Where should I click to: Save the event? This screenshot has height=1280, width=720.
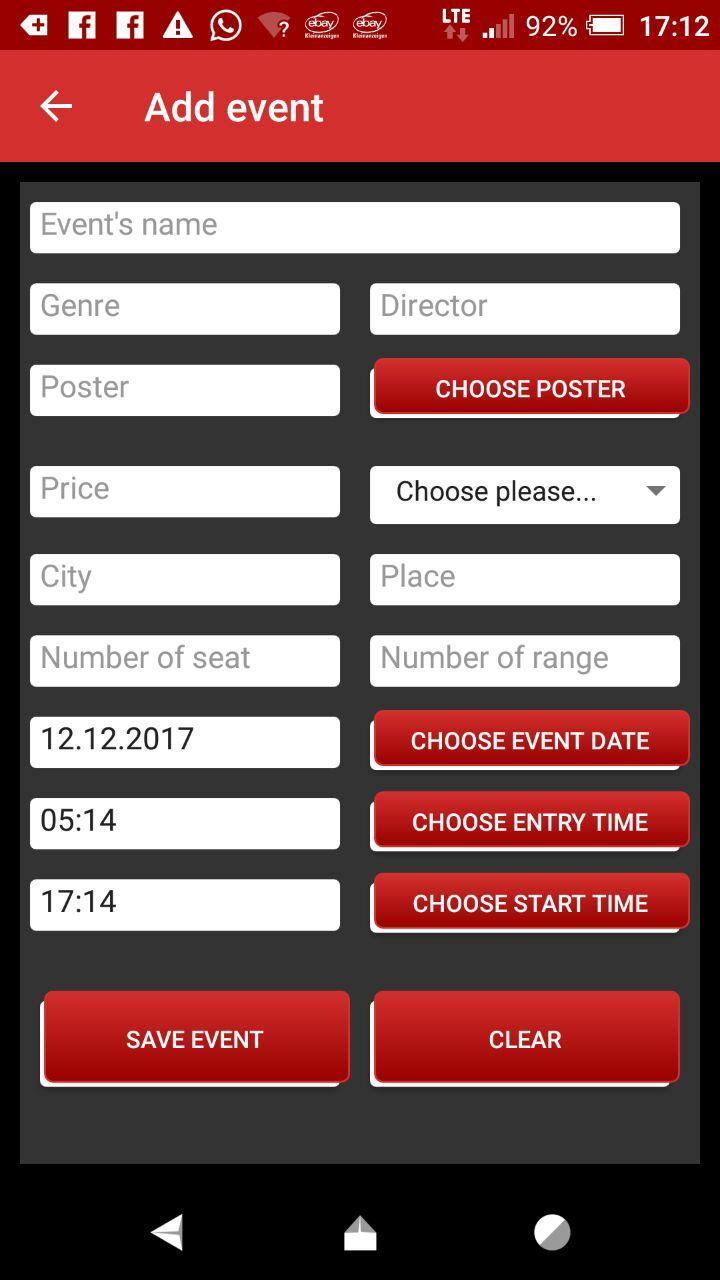(x=195, y=1038)
